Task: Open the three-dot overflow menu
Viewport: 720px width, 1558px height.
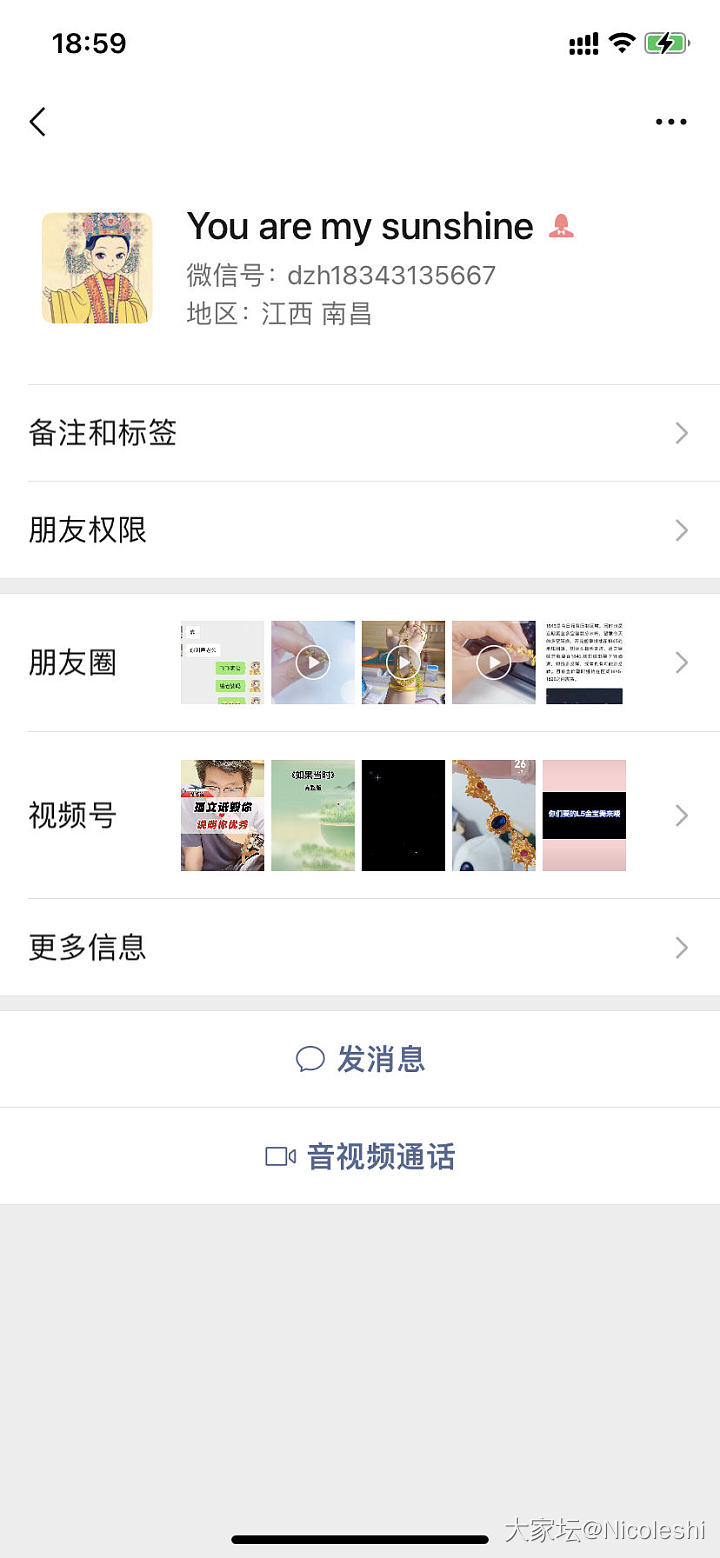Action: point(671,122)
